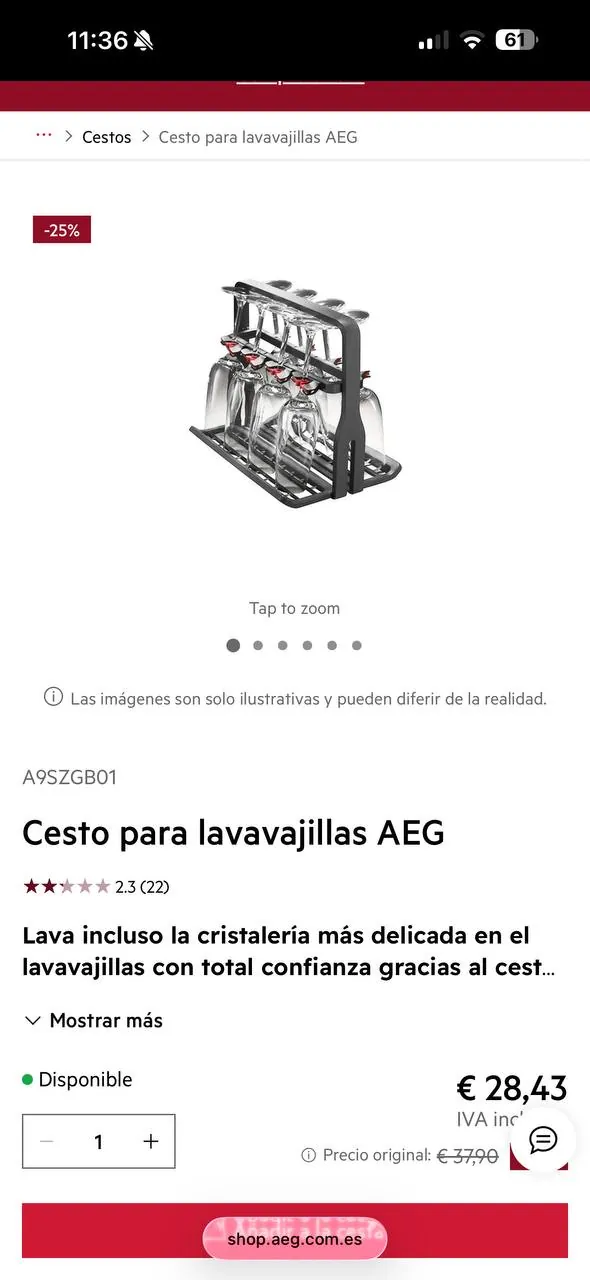
Task: Expand the breadcrumb ellipsis menu
Action: pos(43,136)
